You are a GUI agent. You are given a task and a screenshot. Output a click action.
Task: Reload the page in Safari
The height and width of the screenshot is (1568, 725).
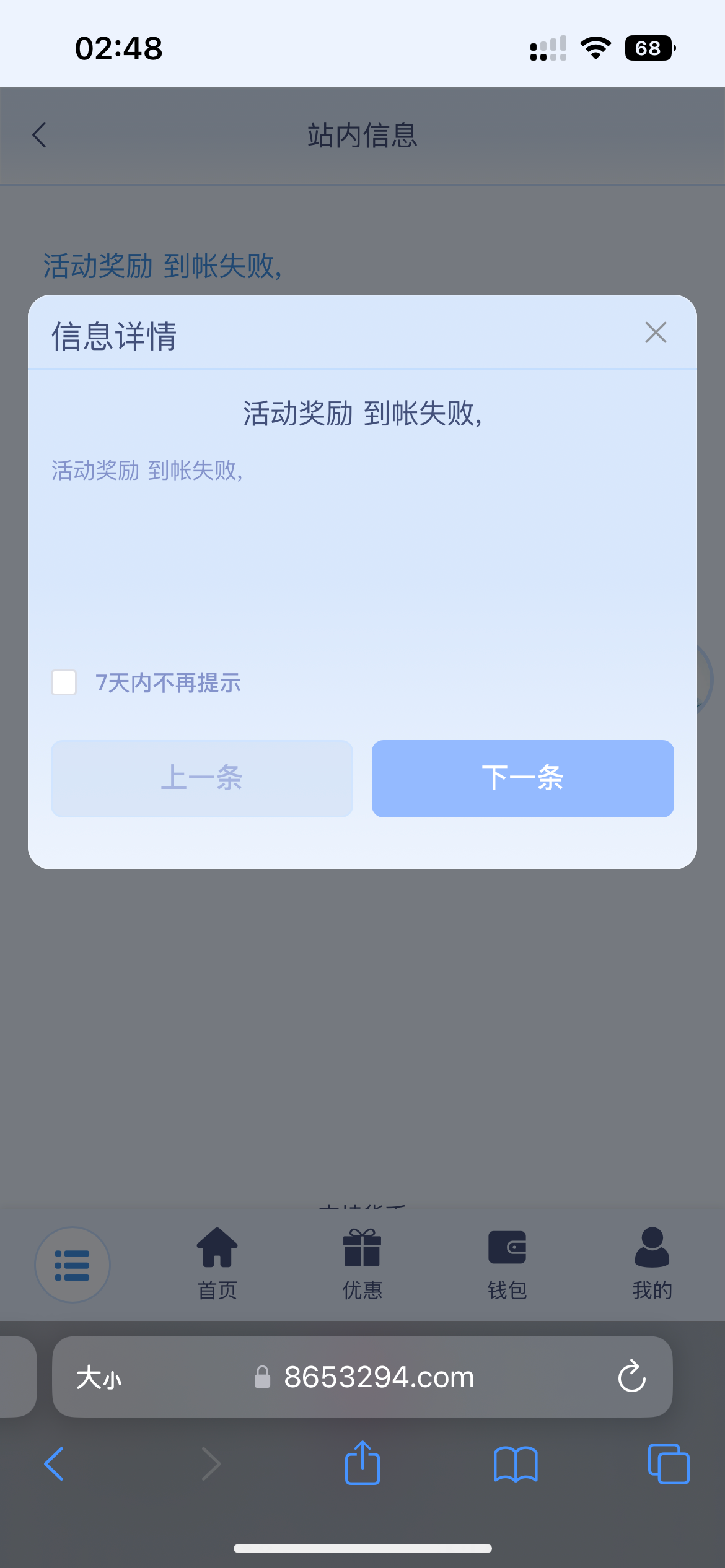pos(632,1377)
